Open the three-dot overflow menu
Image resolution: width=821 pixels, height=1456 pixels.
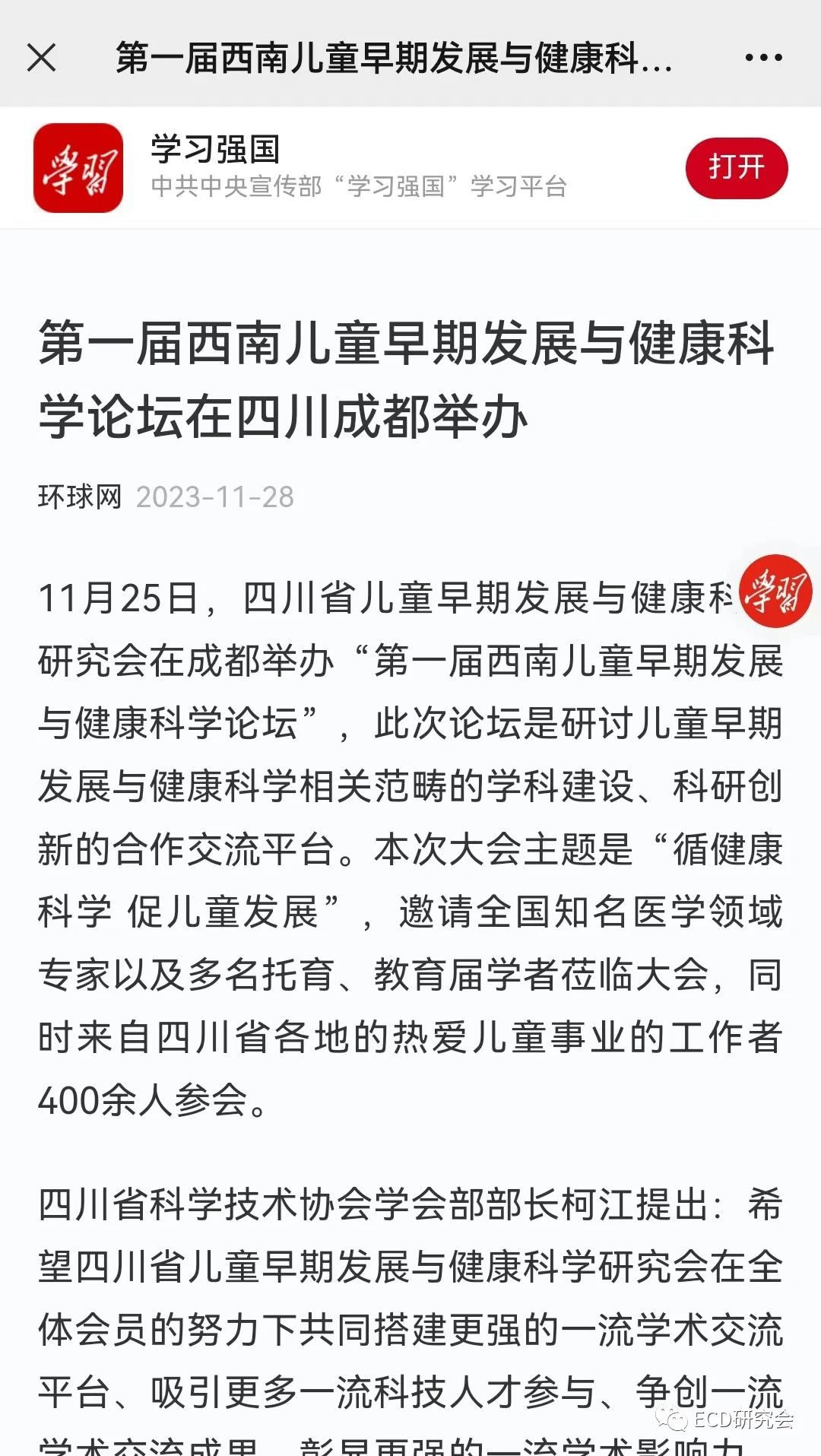763,57
